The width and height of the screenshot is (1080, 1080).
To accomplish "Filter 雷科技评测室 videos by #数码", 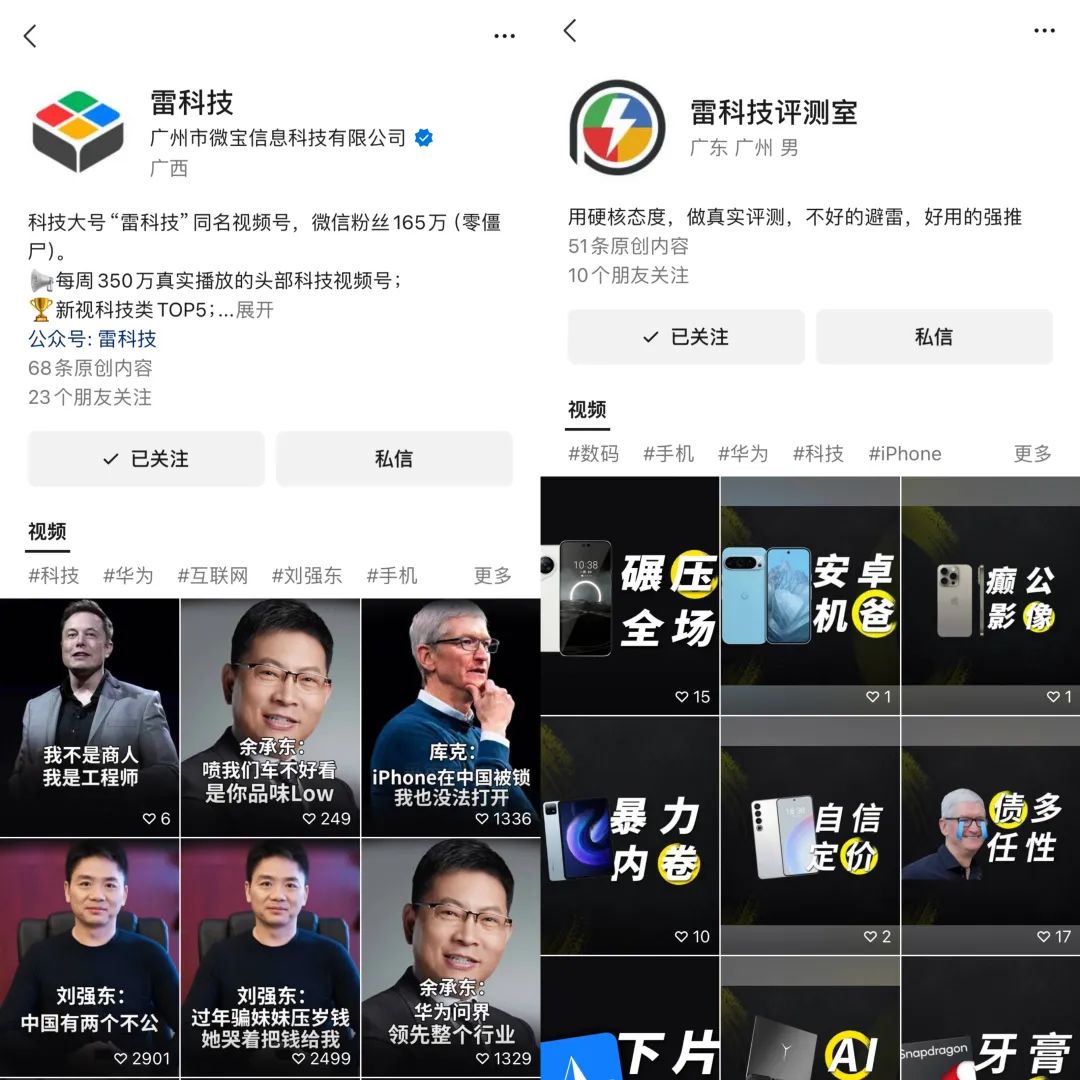I will coord(594,454).
